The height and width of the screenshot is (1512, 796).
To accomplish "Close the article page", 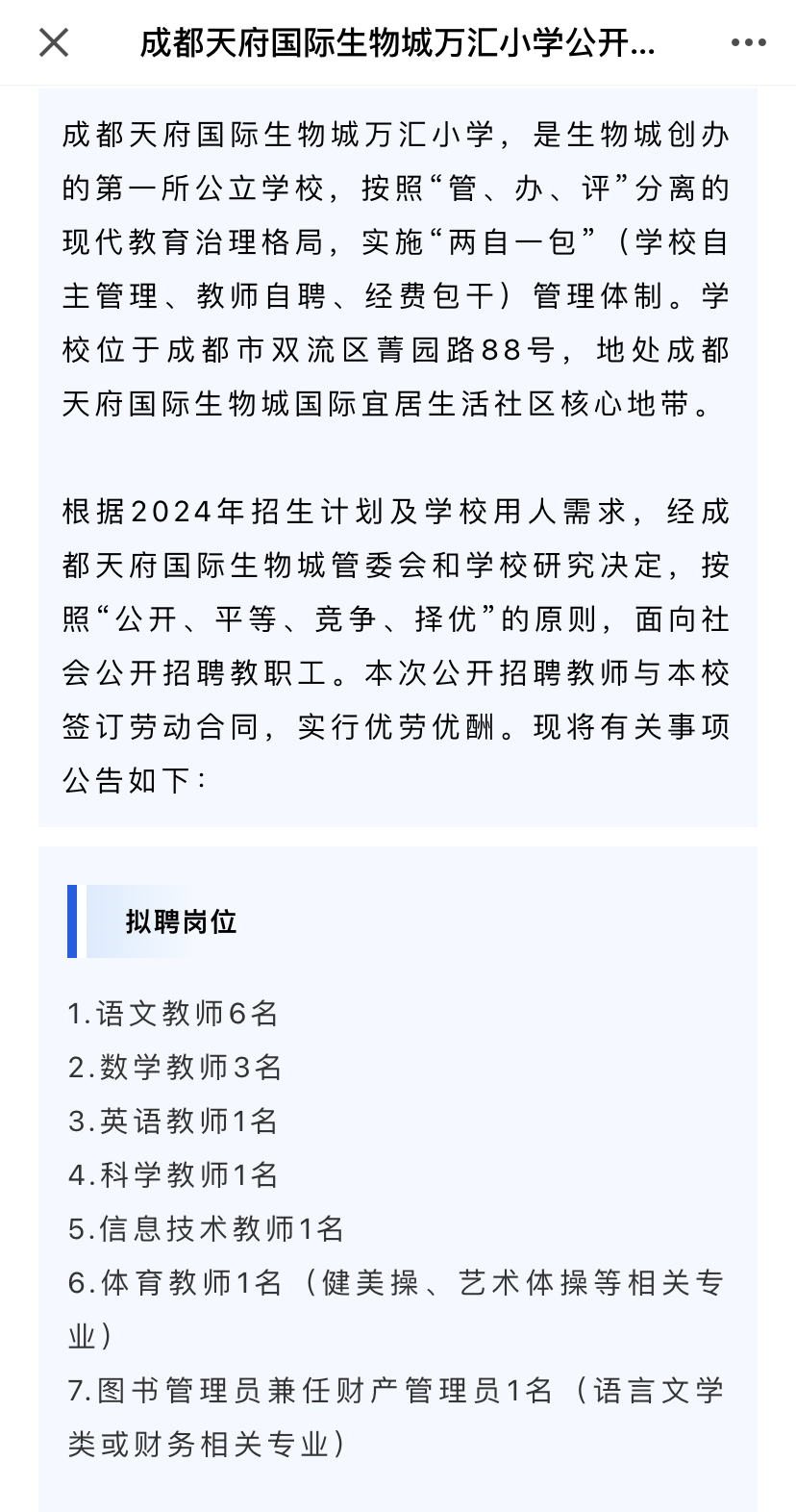I will tap(54, 42).
